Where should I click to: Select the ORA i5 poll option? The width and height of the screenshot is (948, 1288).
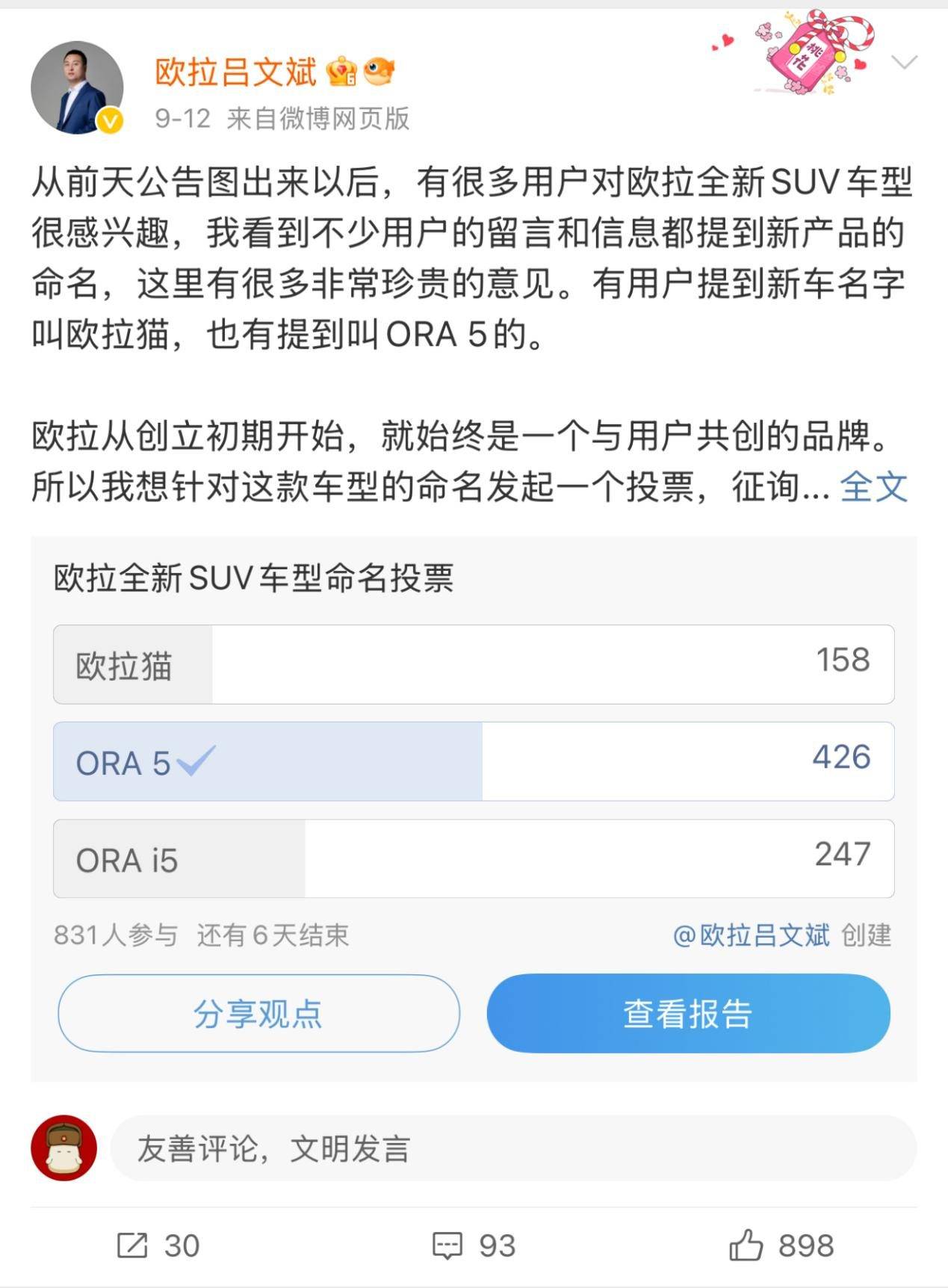474,858
